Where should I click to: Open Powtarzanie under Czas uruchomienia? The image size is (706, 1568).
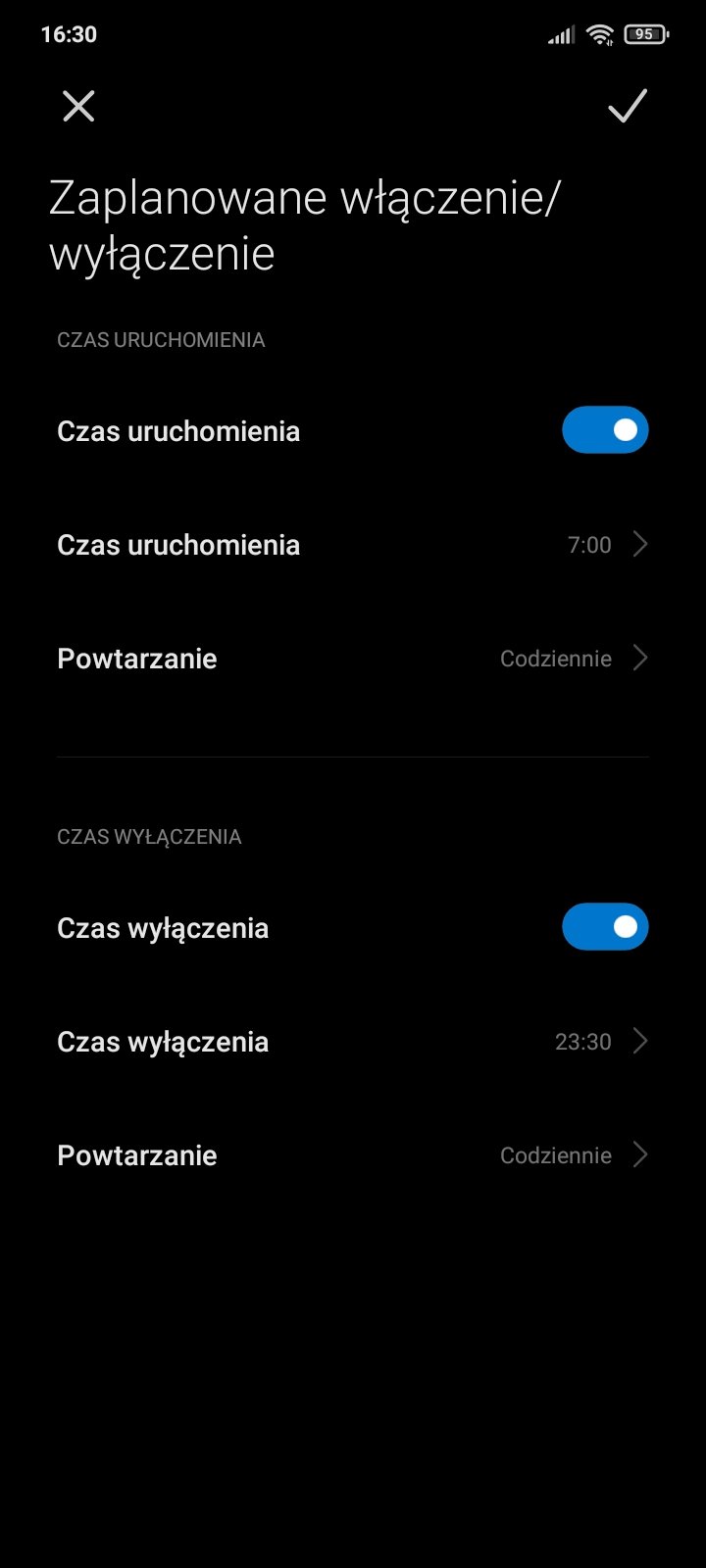[x=353, y=659]
